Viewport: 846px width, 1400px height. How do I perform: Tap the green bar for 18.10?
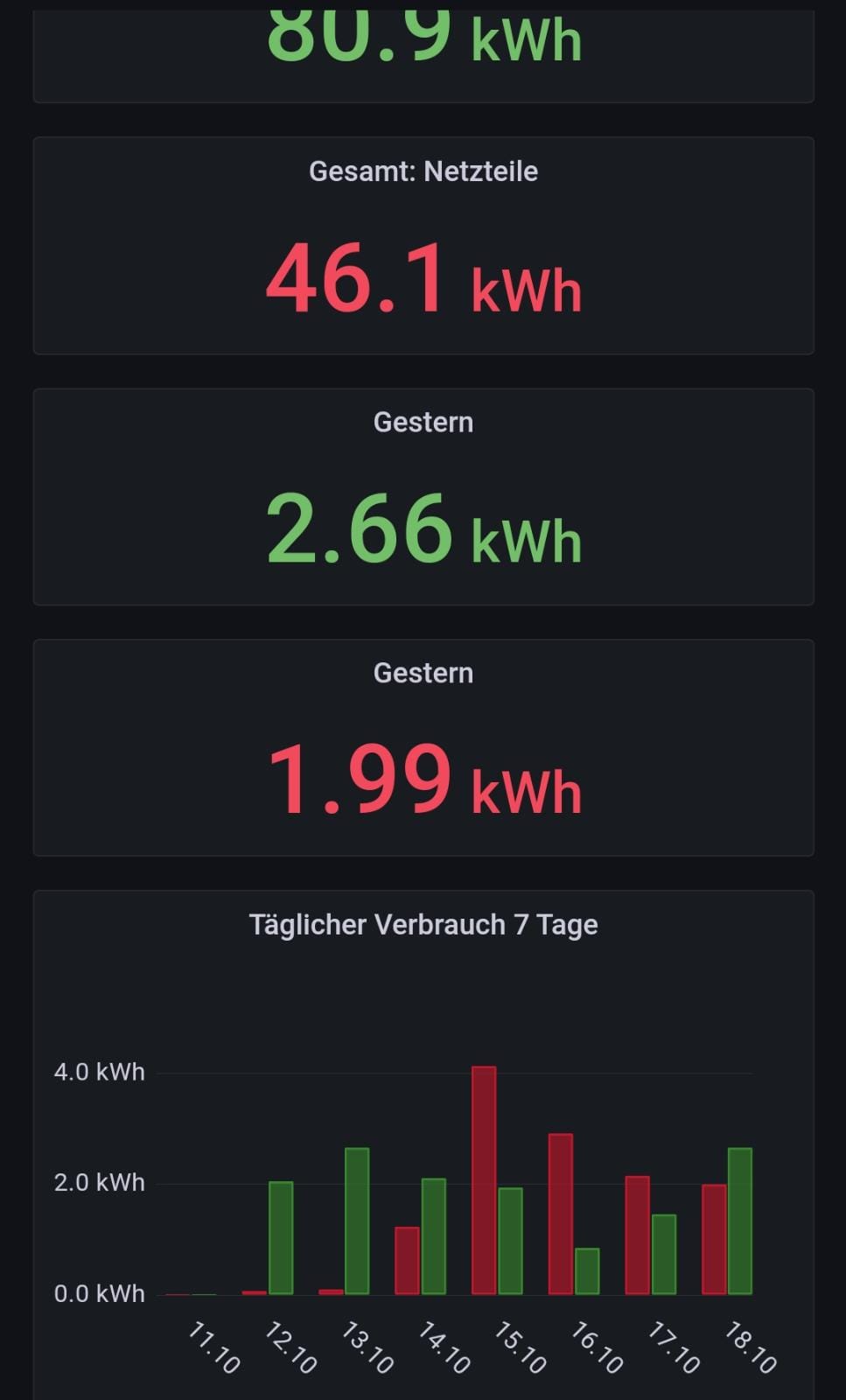click(x=740, y=1221)
